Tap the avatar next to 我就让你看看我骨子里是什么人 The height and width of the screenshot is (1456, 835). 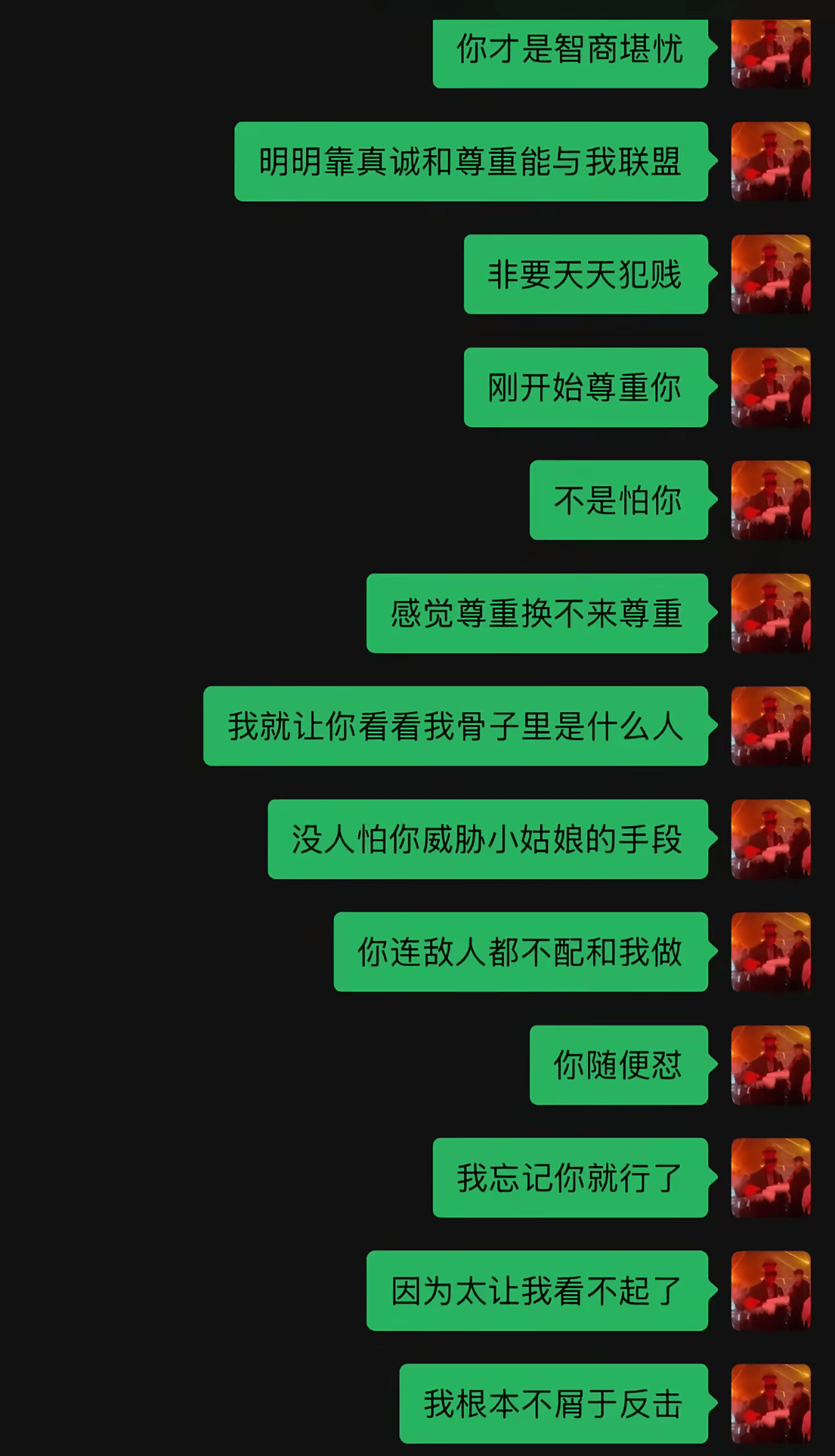[771, 726]
